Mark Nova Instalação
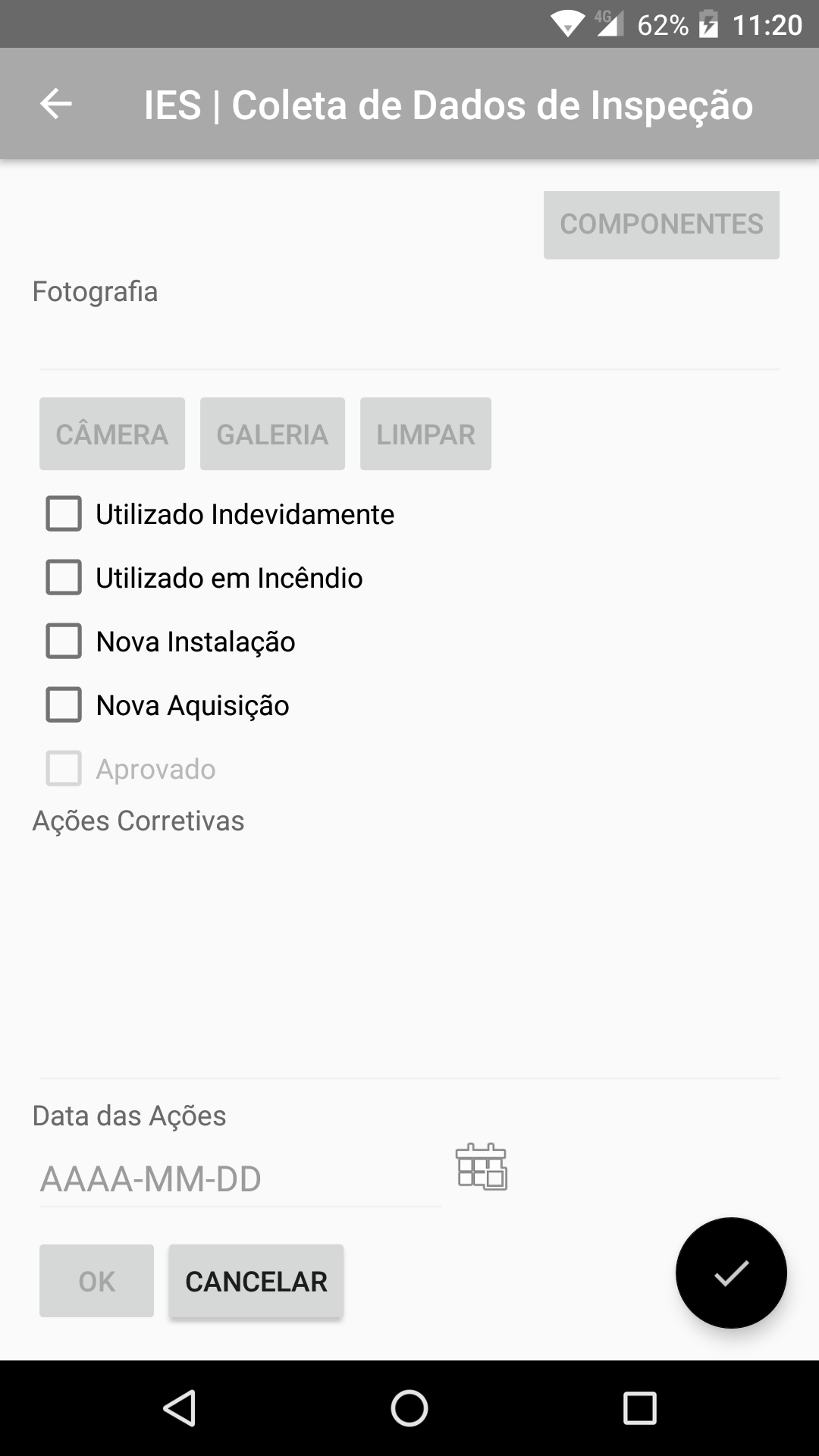 click(x=64, y=642)
